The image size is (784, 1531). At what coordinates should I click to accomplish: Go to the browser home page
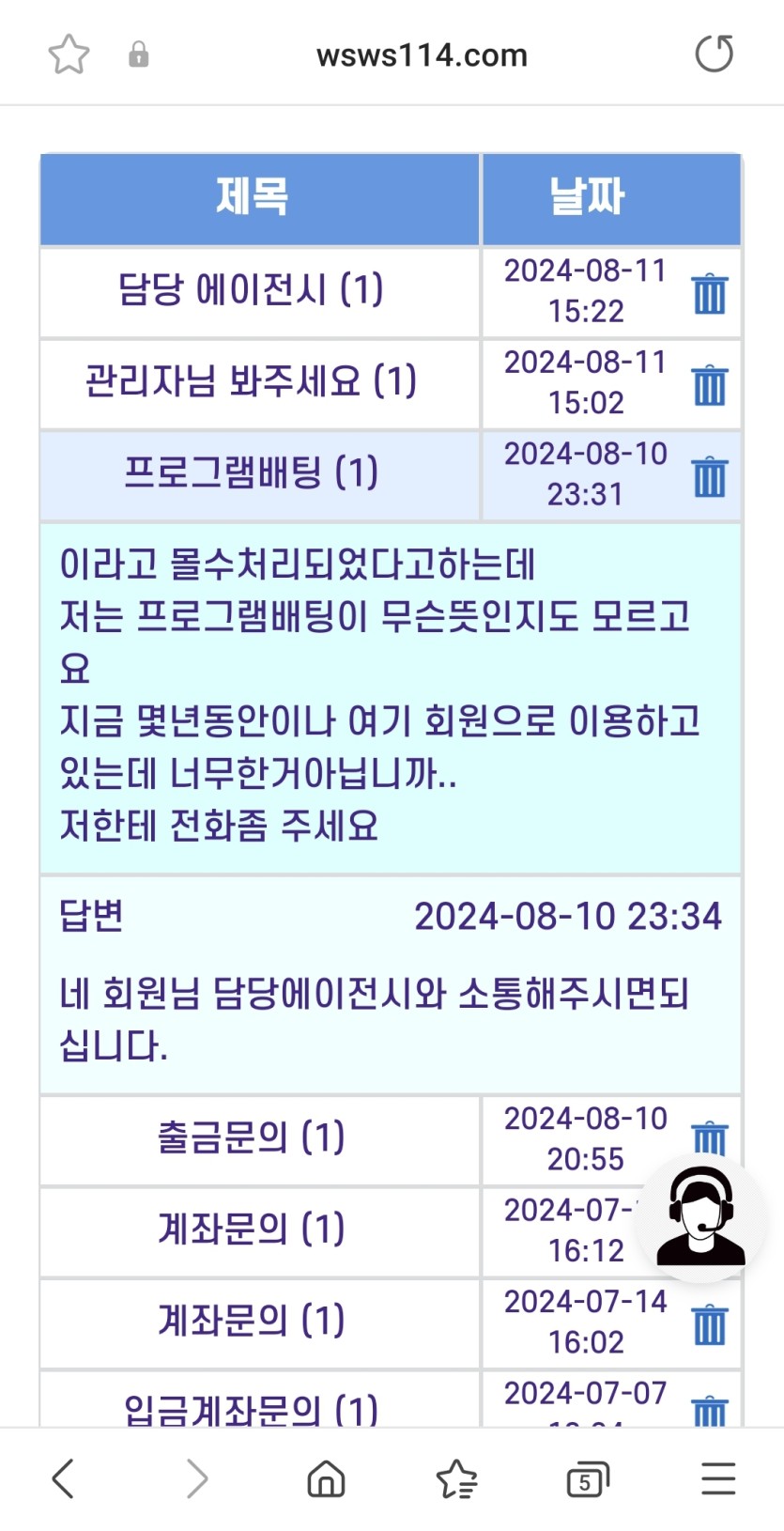coord(326,1479)
